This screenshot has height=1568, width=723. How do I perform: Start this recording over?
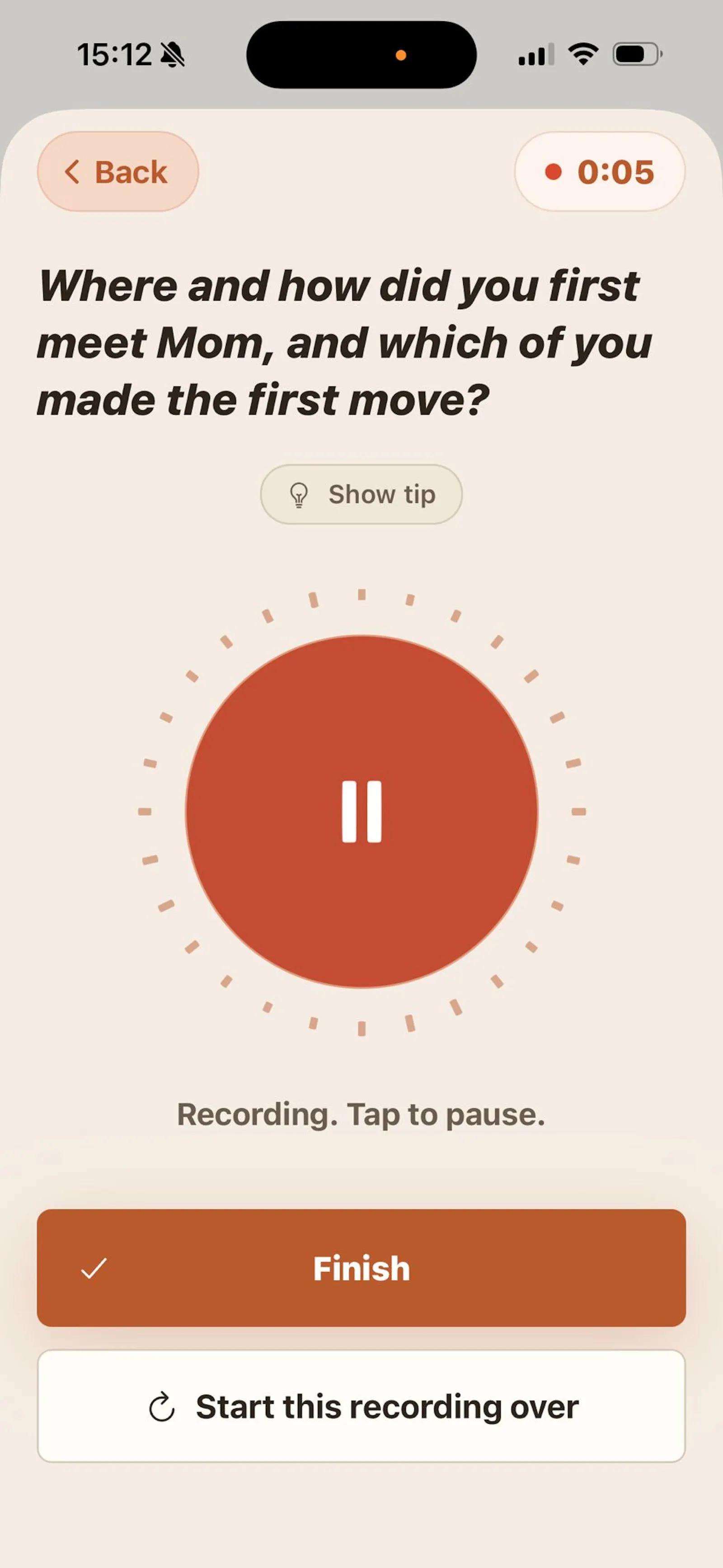click(361, 1407)
